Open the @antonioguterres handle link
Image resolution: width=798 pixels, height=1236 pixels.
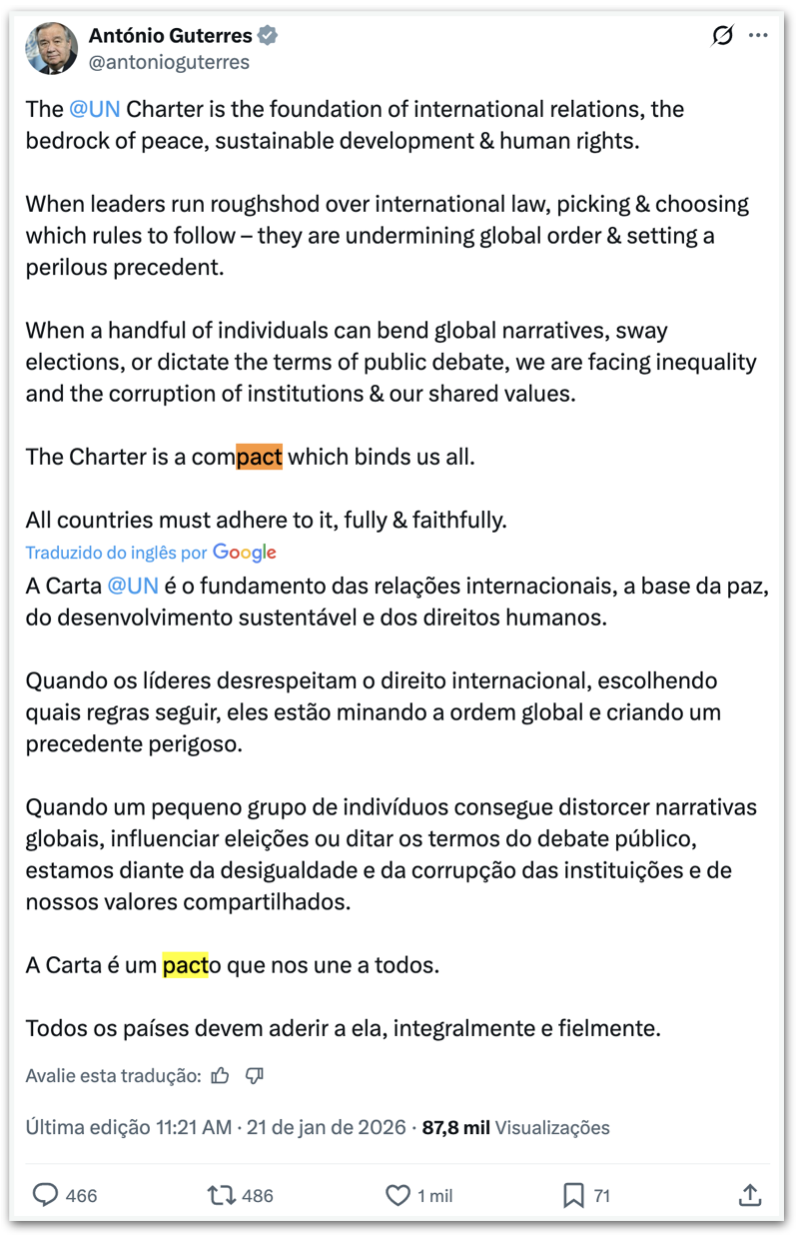point(169,62)
